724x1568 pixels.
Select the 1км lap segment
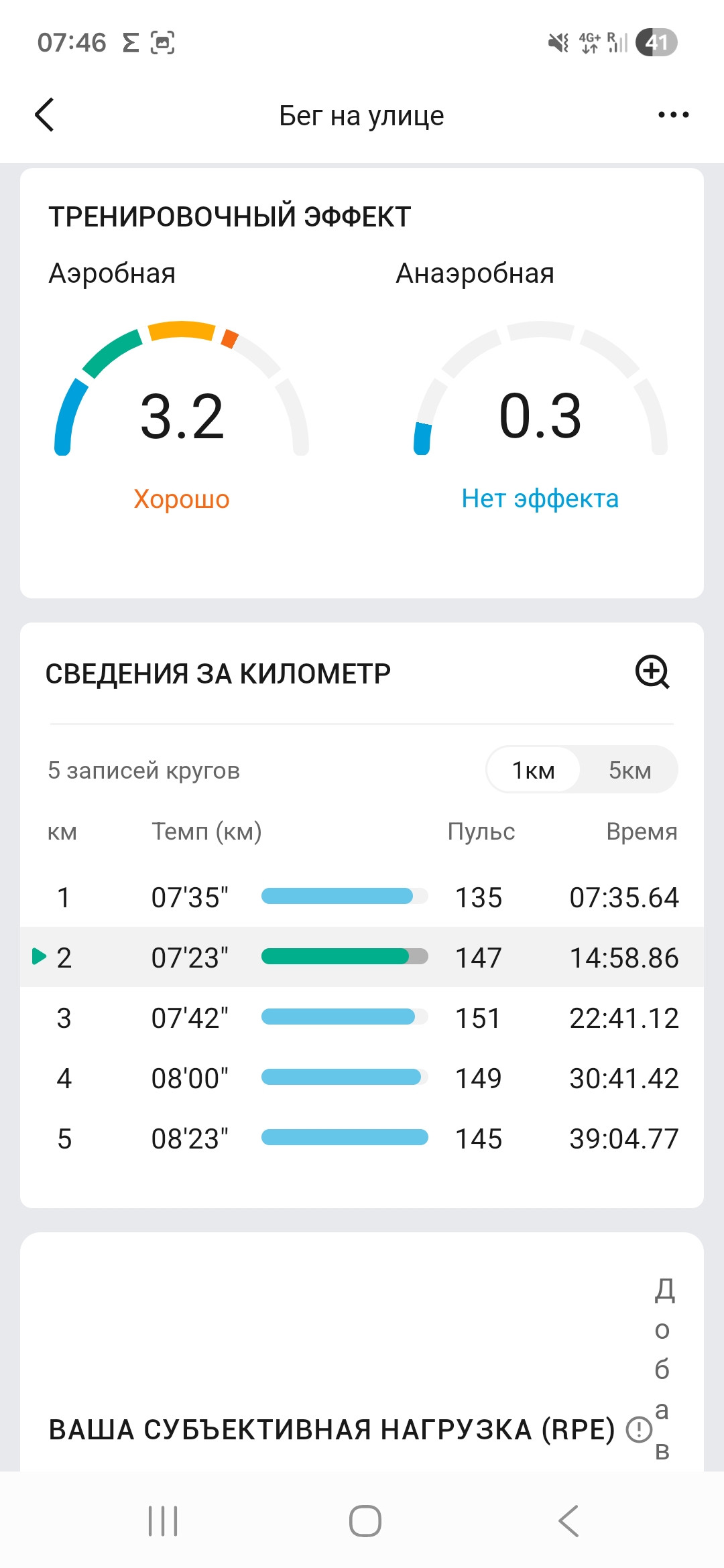point(533,770)
